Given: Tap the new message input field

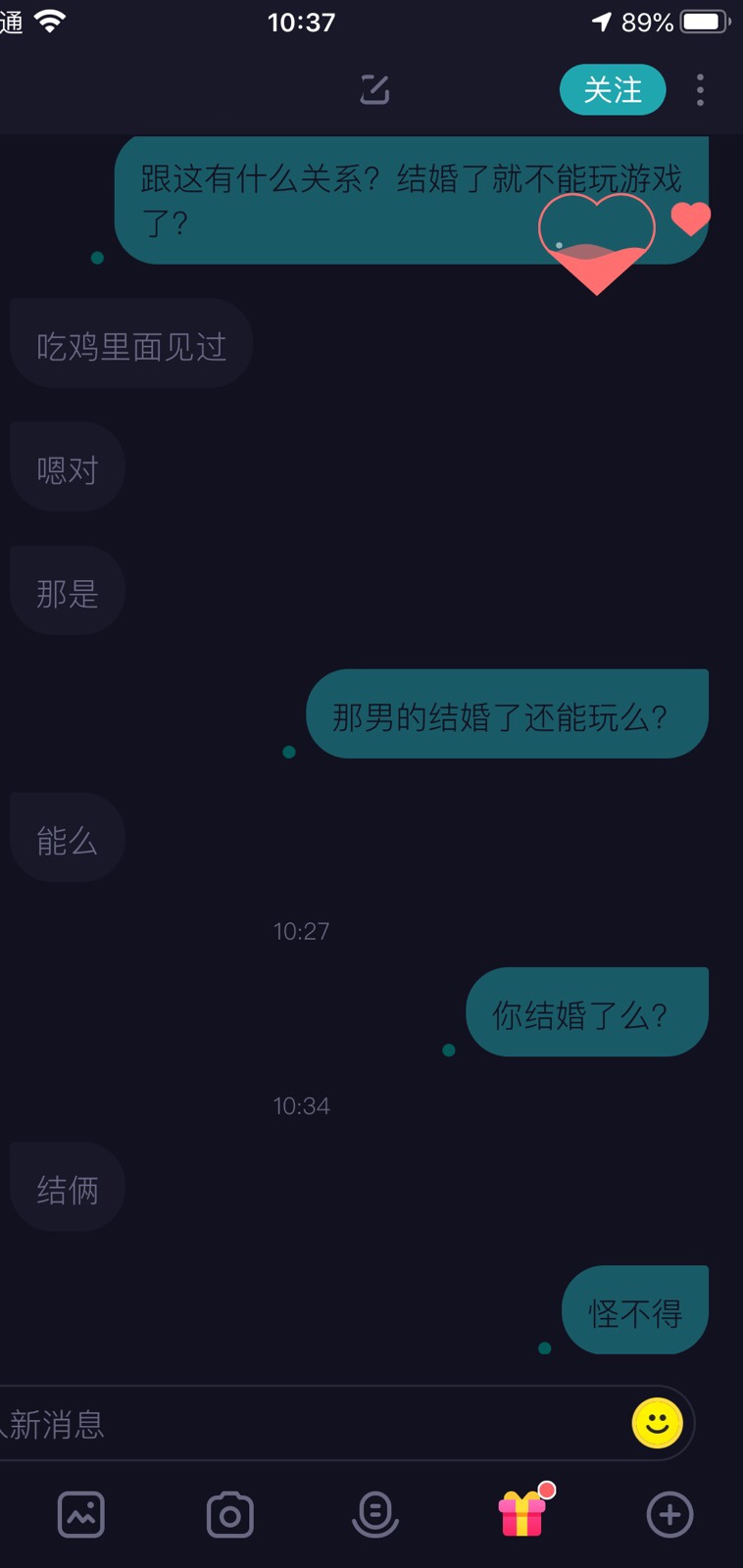Looking at the screenshot, I should point(312,1423).
